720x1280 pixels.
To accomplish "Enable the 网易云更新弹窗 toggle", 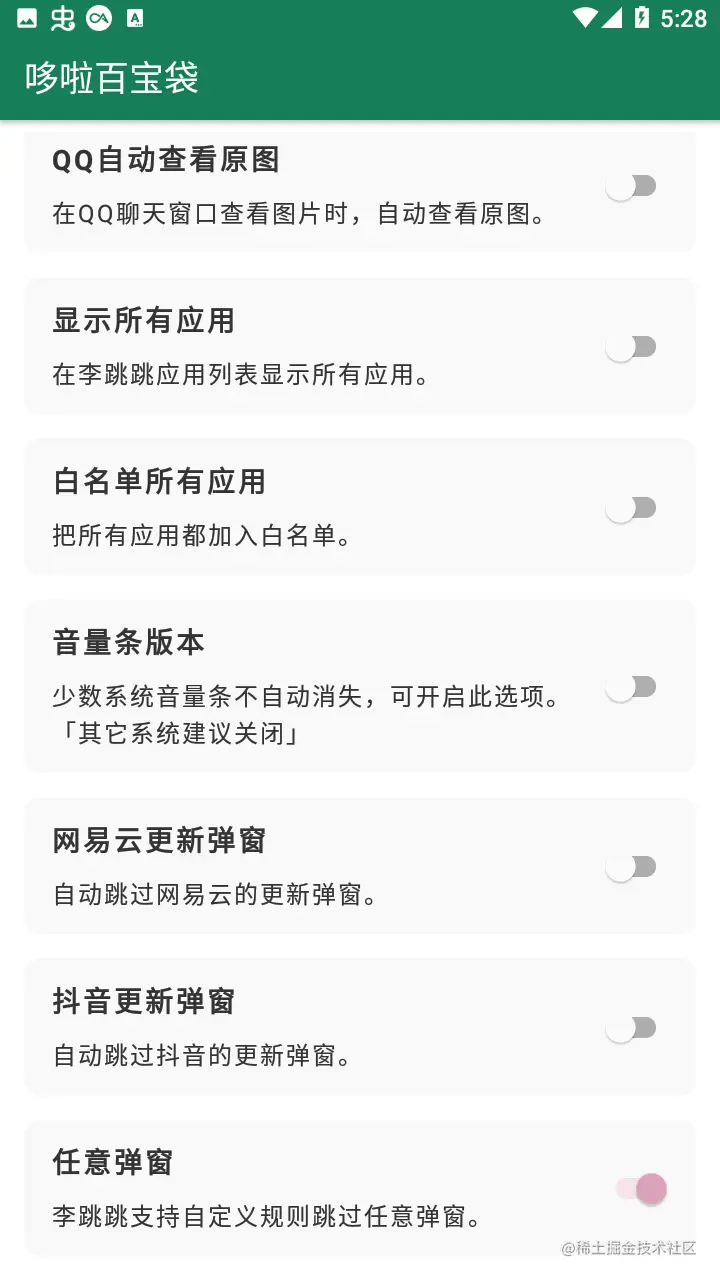I will pyautogui.click(x=631, y=867).
